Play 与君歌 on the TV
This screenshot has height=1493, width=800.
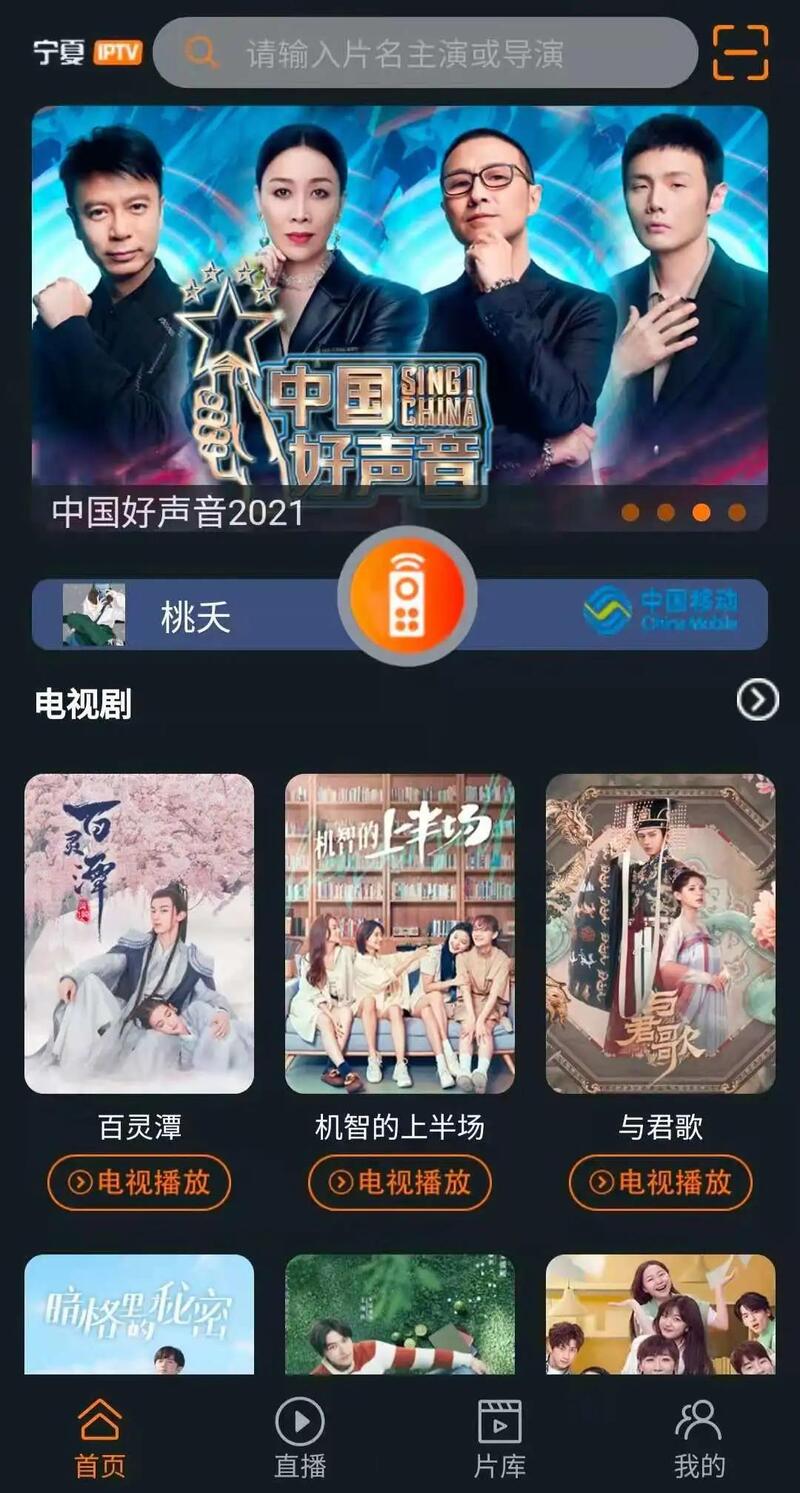tap(660, 1183)
